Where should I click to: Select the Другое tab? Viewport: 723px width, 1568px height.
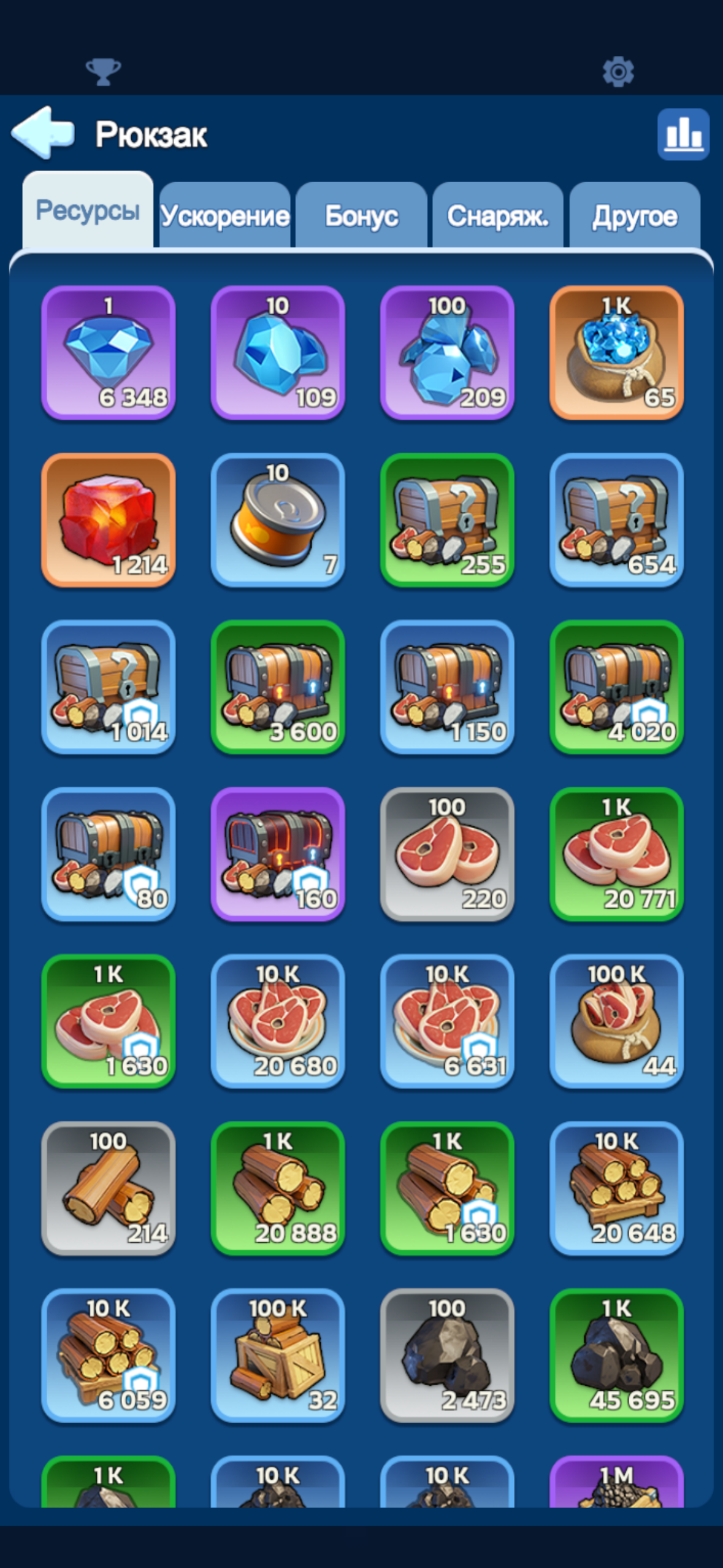tap(635, 216)
